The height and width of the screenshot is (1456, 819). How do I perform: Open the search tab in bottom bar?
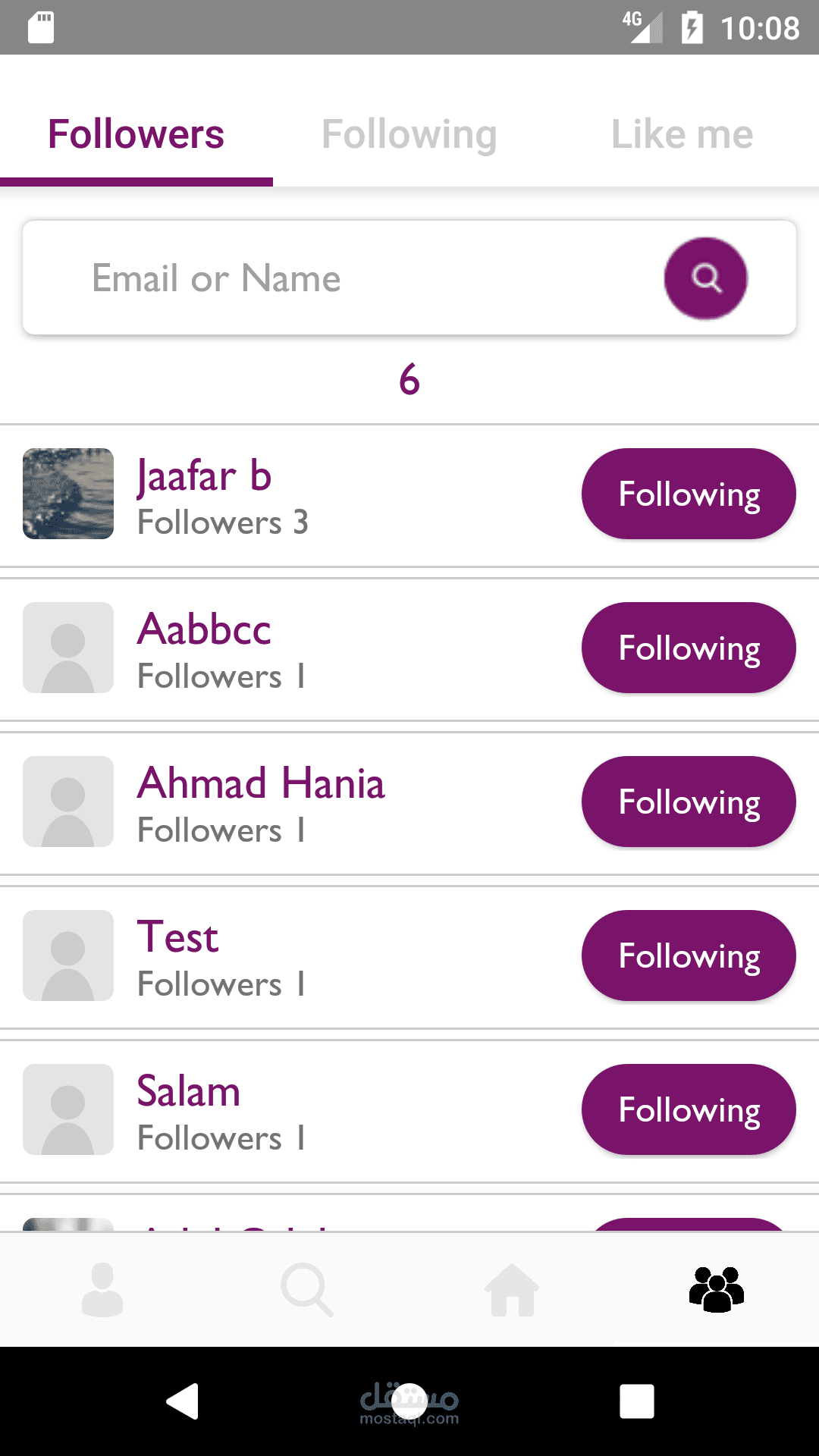[x=307, y=1289]
